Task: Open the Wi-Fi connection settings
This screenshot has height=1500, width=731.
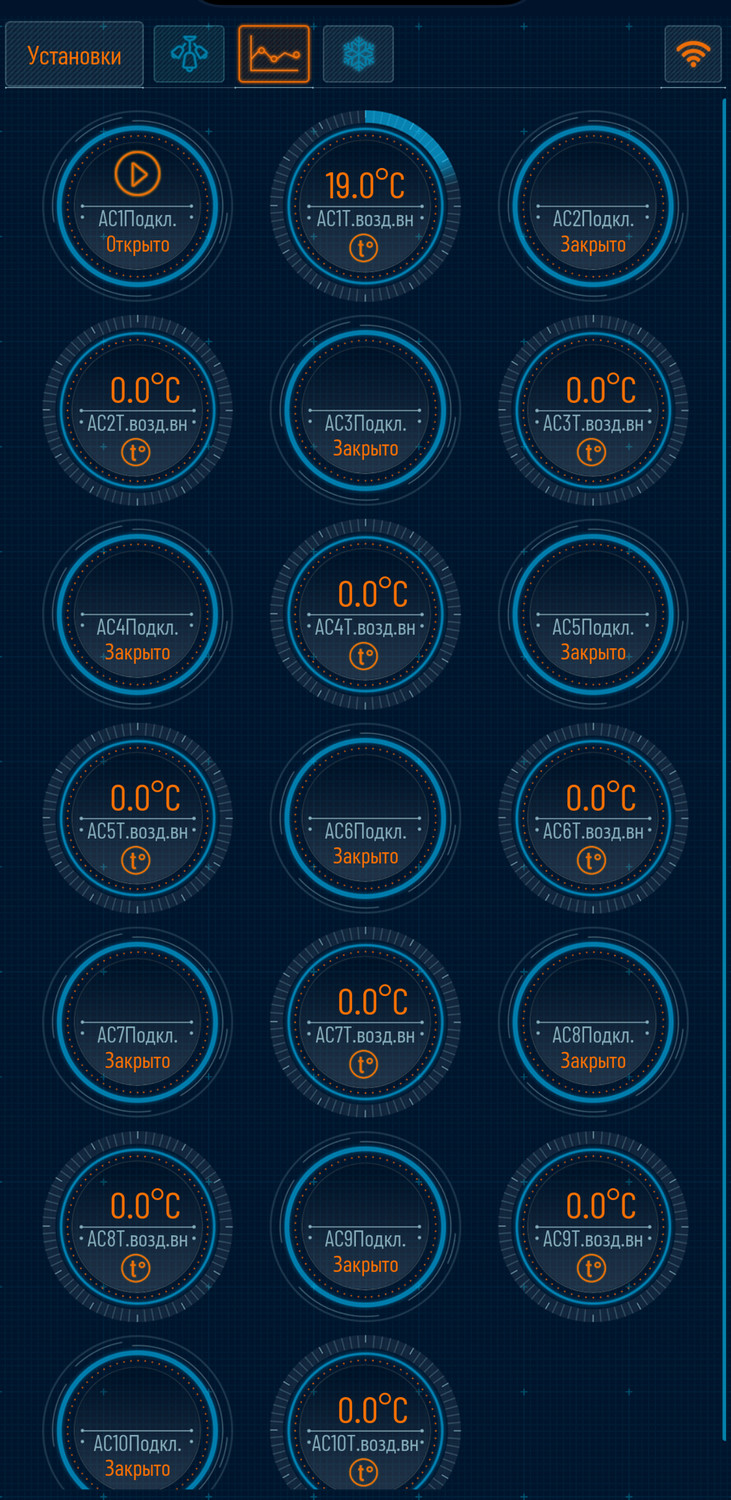Action: (x=692, y=55)
